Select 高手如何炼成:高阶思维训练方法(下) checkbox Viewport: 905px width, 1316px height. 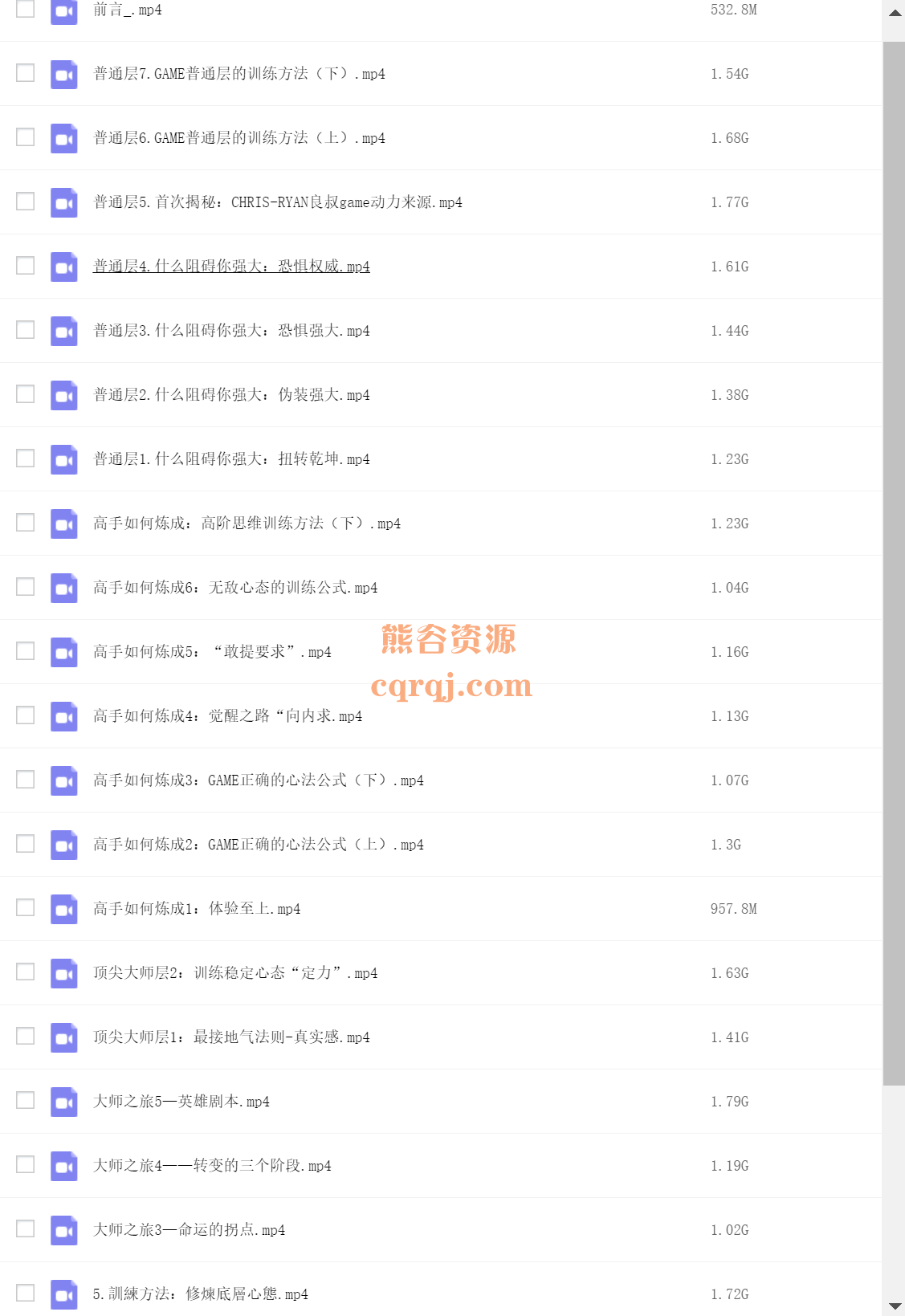(26, 523)
